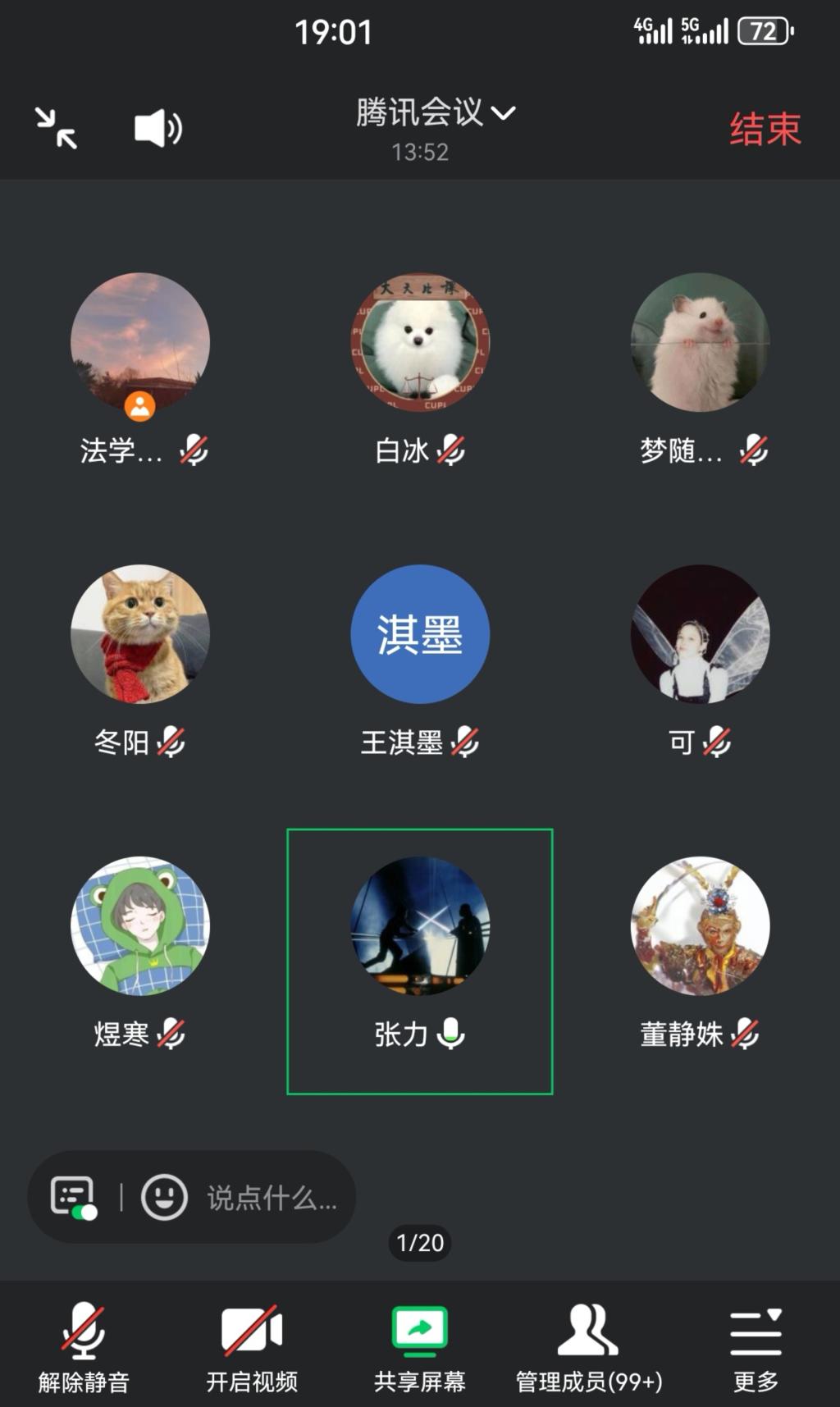Open the emoji reaction picker
This screenshot has width=840, height=1407.
[164, 1197]
